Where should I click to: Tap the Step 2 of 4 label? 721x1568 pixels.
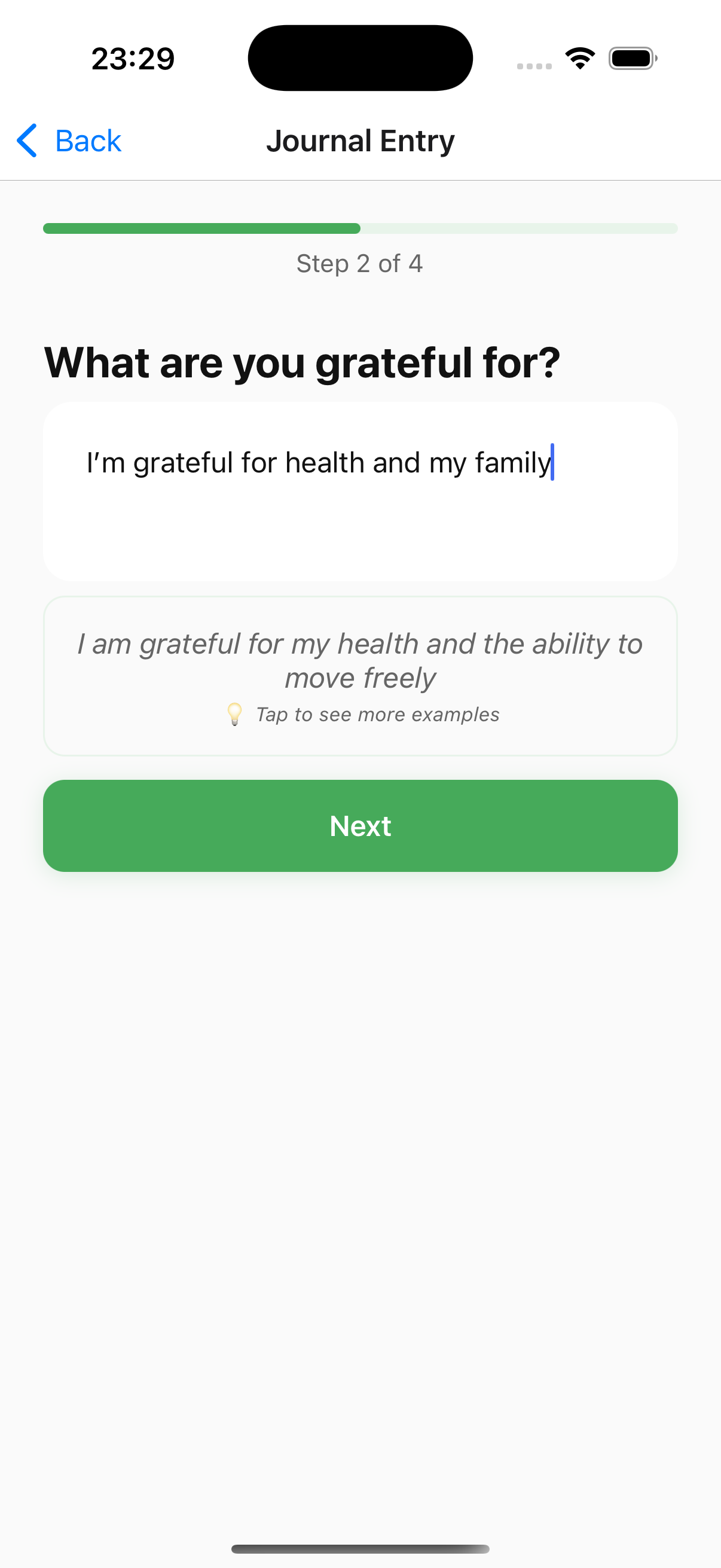point(360,263)
